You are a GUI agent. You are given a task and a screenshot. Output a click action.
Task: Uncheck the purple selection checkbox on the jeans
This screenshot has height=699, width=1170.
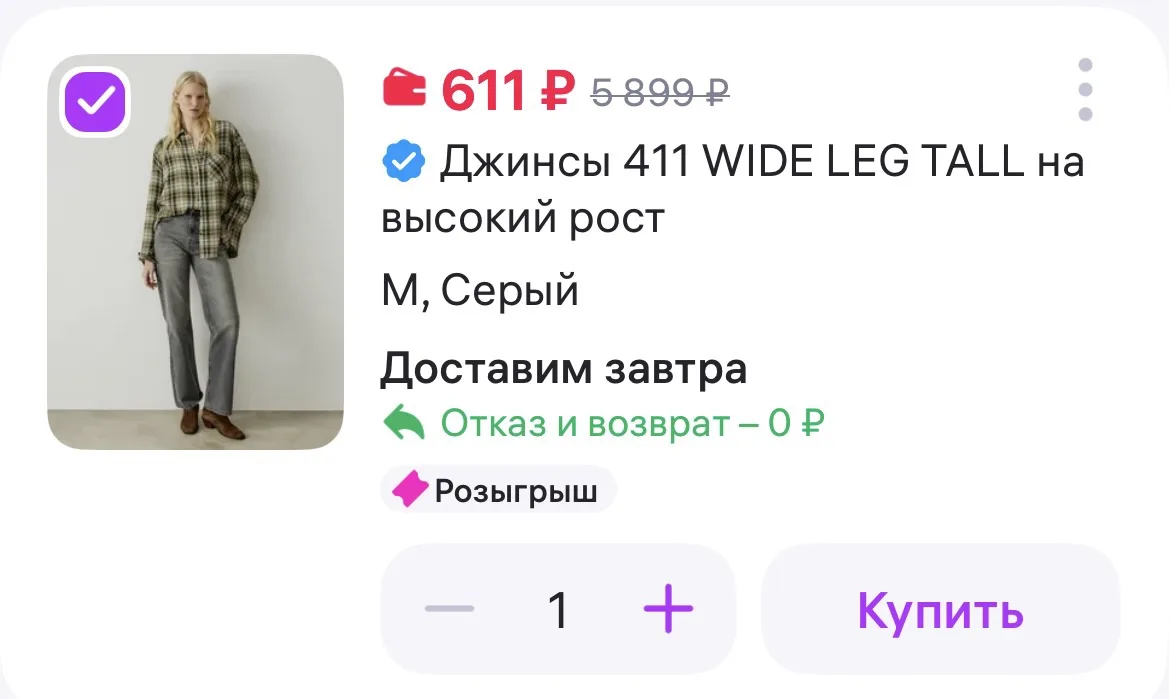pyautogui.click(x=95, y=101)
